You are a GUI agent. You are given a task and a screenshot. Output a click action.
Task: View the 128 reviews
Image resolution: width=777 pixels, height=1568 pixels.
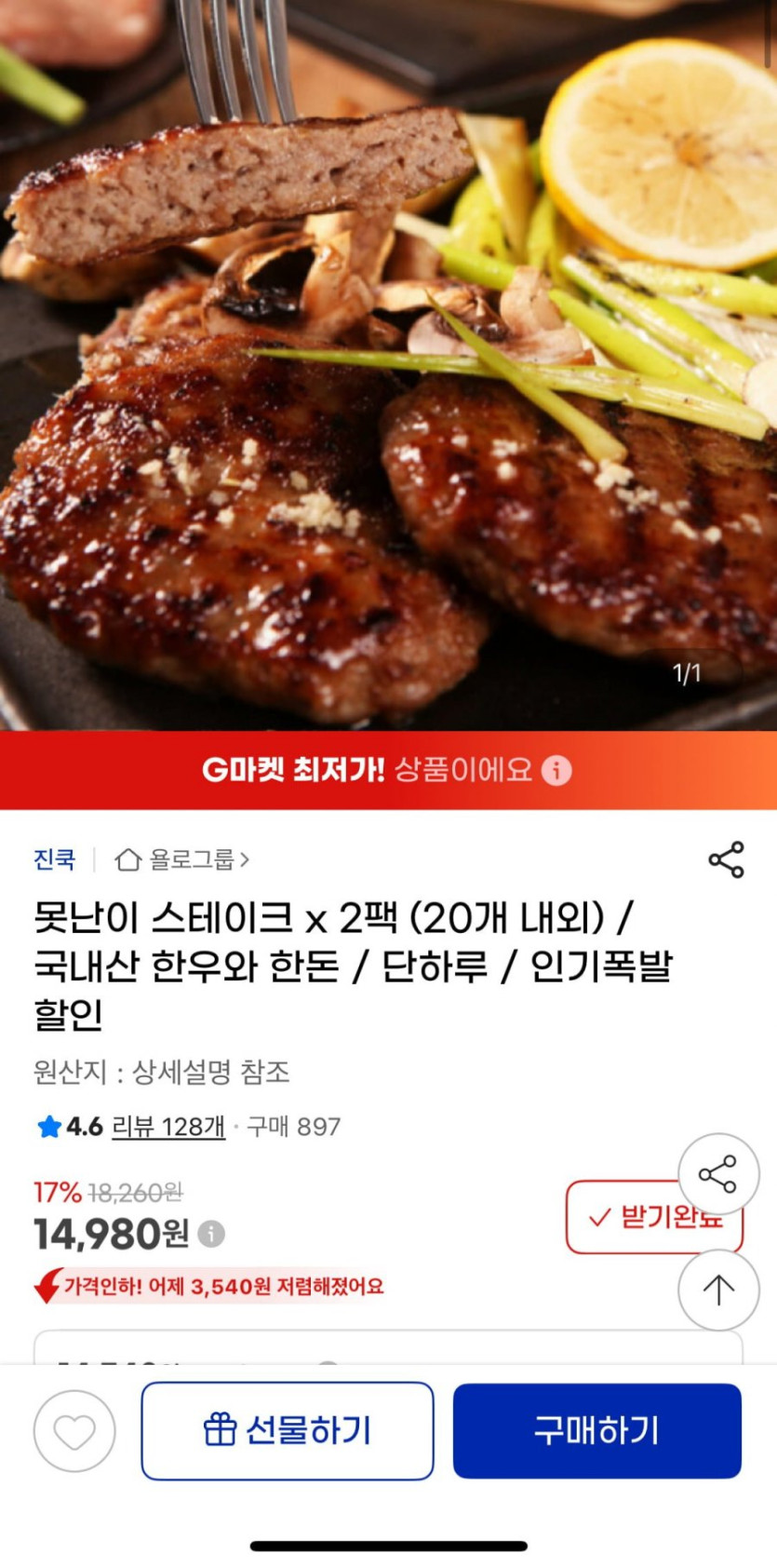coord(168,1127)
